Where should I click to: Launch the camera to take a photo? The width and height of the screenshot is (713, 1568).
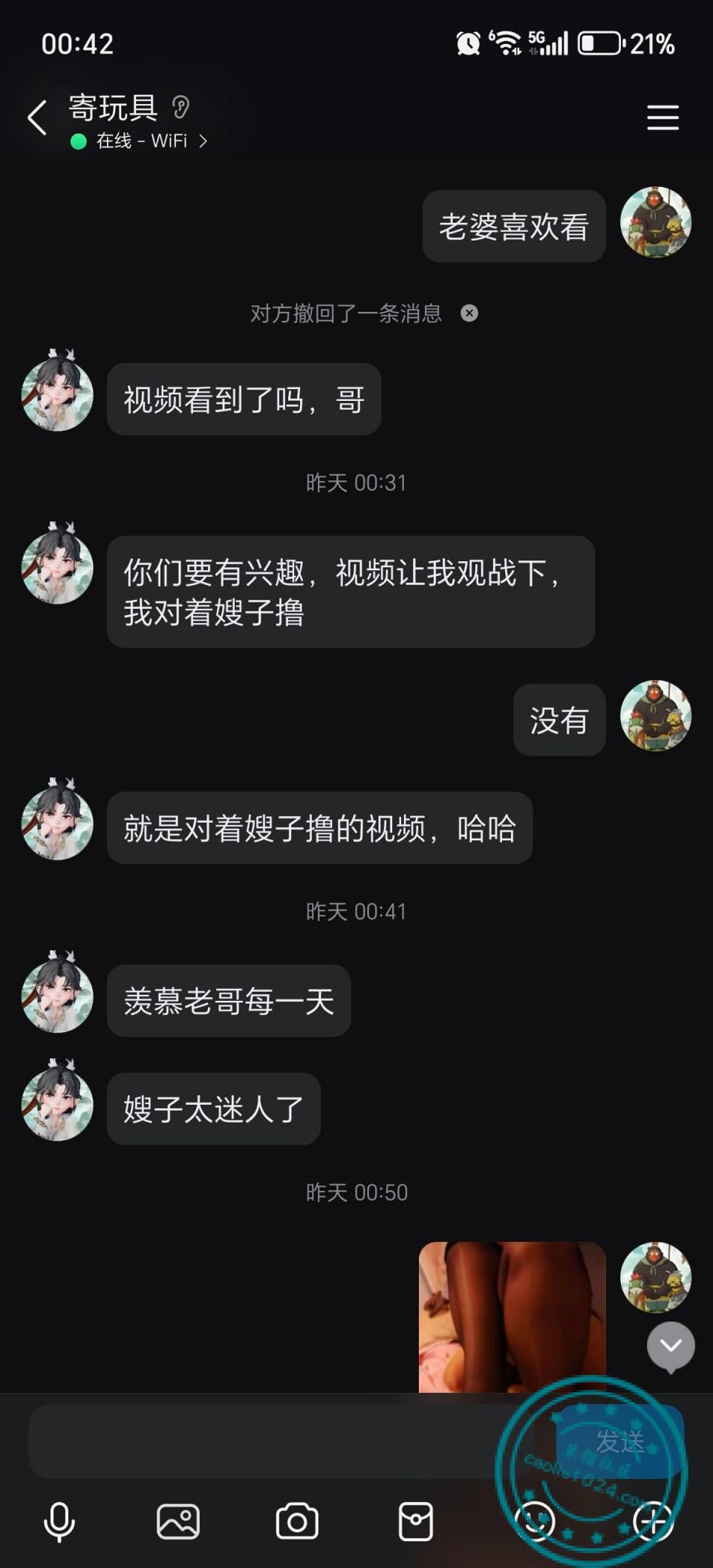pos(297,1522)
